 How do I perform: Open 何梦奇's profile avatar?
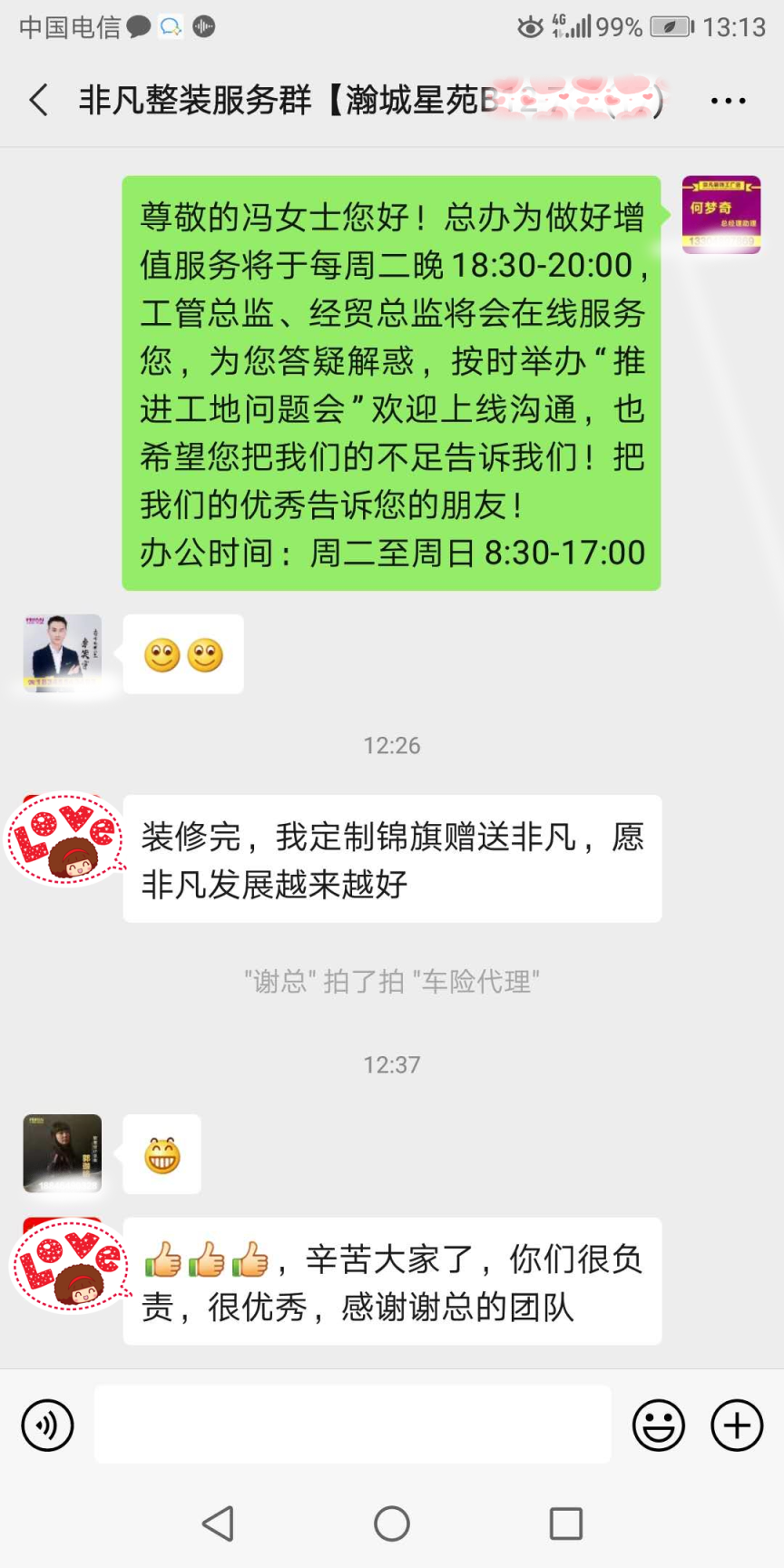tap(721, 215)
